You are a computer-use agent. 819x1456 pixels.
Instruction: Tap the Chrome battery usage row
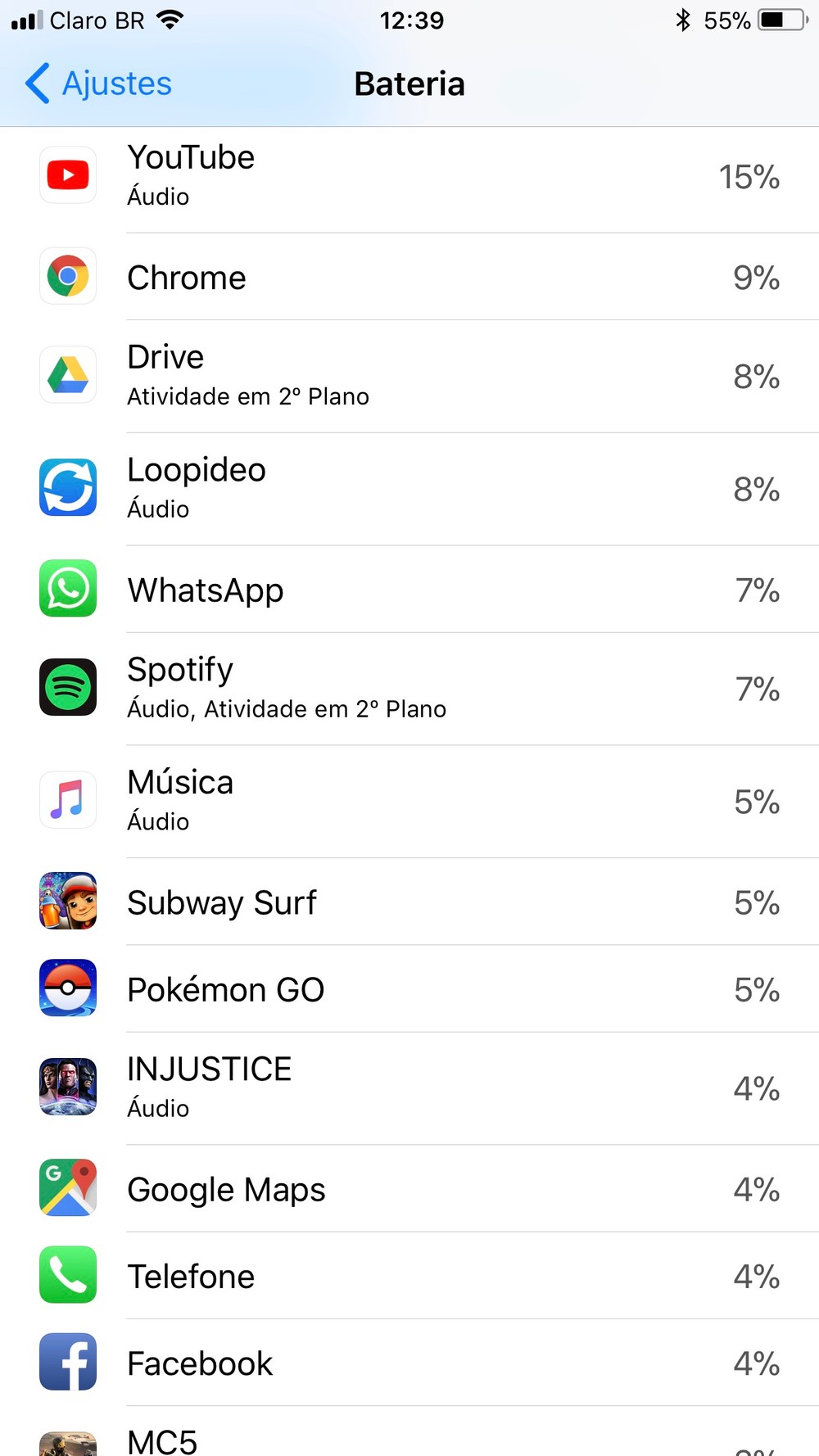pyautogui.click(x=409, y=278)
